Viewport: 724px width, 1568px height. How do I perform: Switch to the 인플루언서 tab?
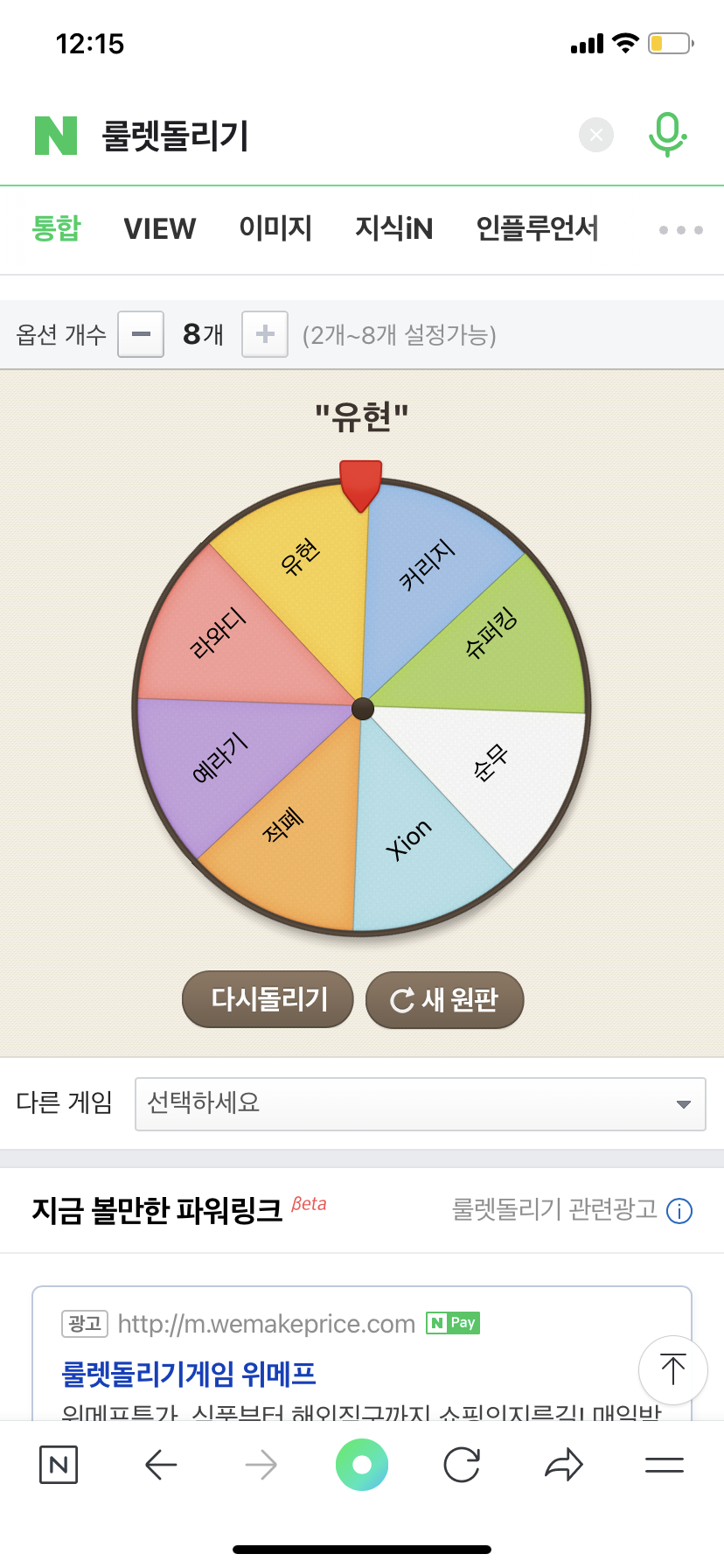pos(537,229)
